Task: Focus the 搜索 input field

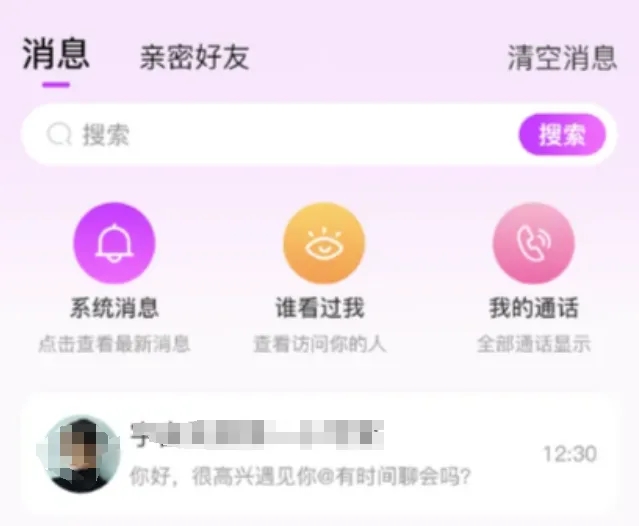Action: pyautogui.click(x=270, y=135)
